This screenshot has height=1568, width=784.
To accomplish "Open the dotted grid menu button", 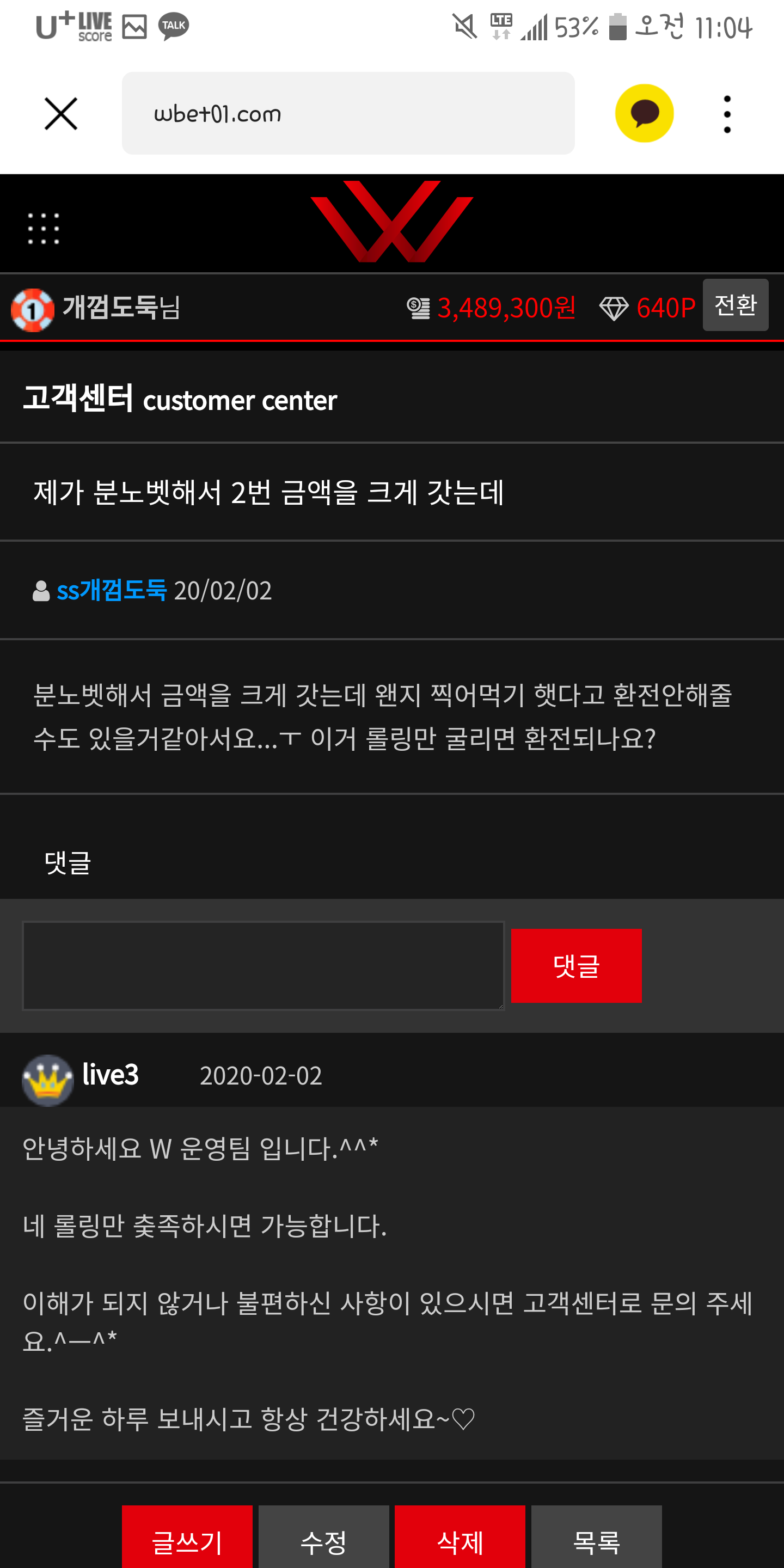I will pyautogui.click(x=44, y=228).
